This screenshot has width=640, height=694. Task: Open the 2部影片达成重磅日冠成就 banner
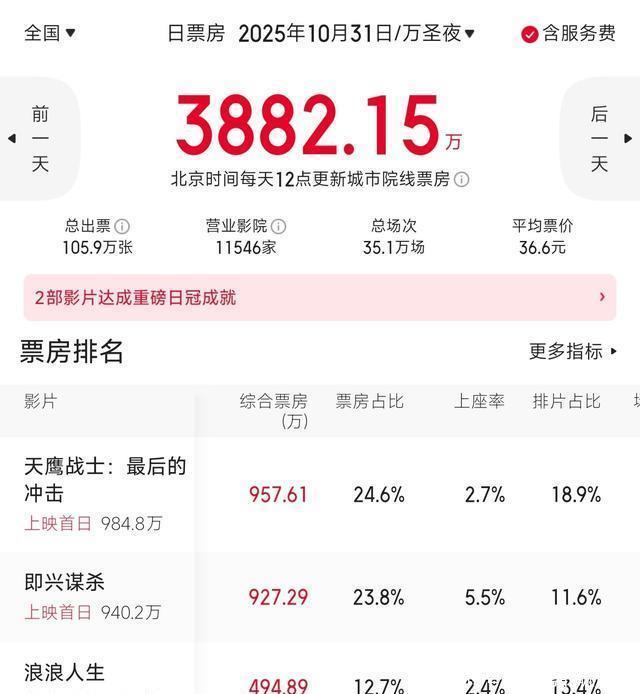click(x=320, y=297)
